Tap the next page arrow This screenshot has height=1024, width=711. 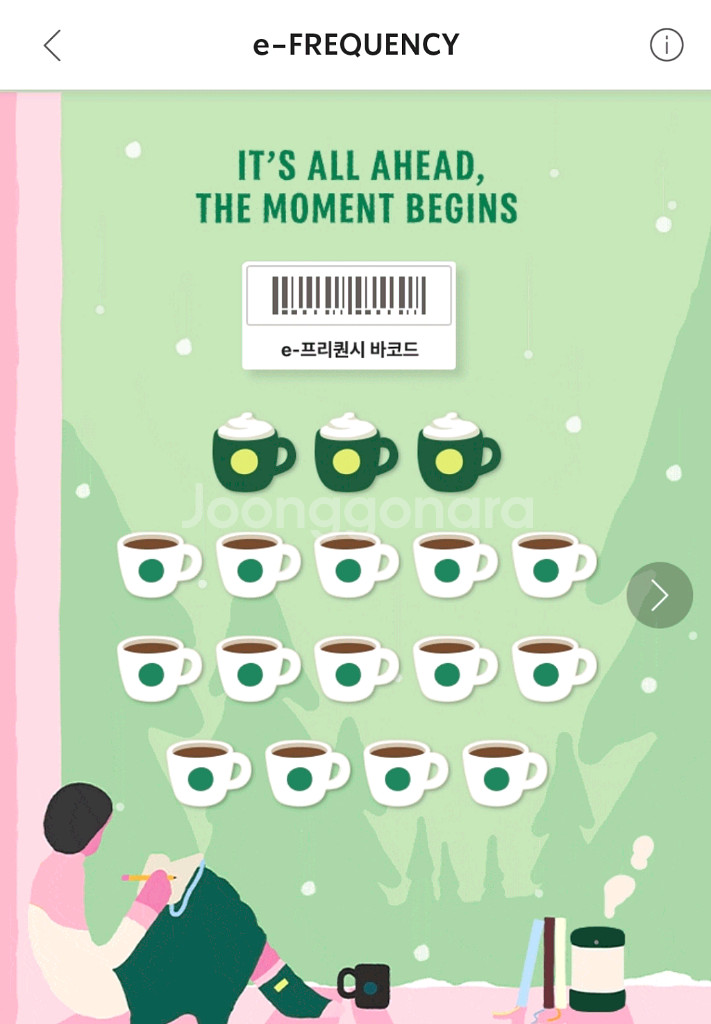pyautogui.click(x=659, y=595)
